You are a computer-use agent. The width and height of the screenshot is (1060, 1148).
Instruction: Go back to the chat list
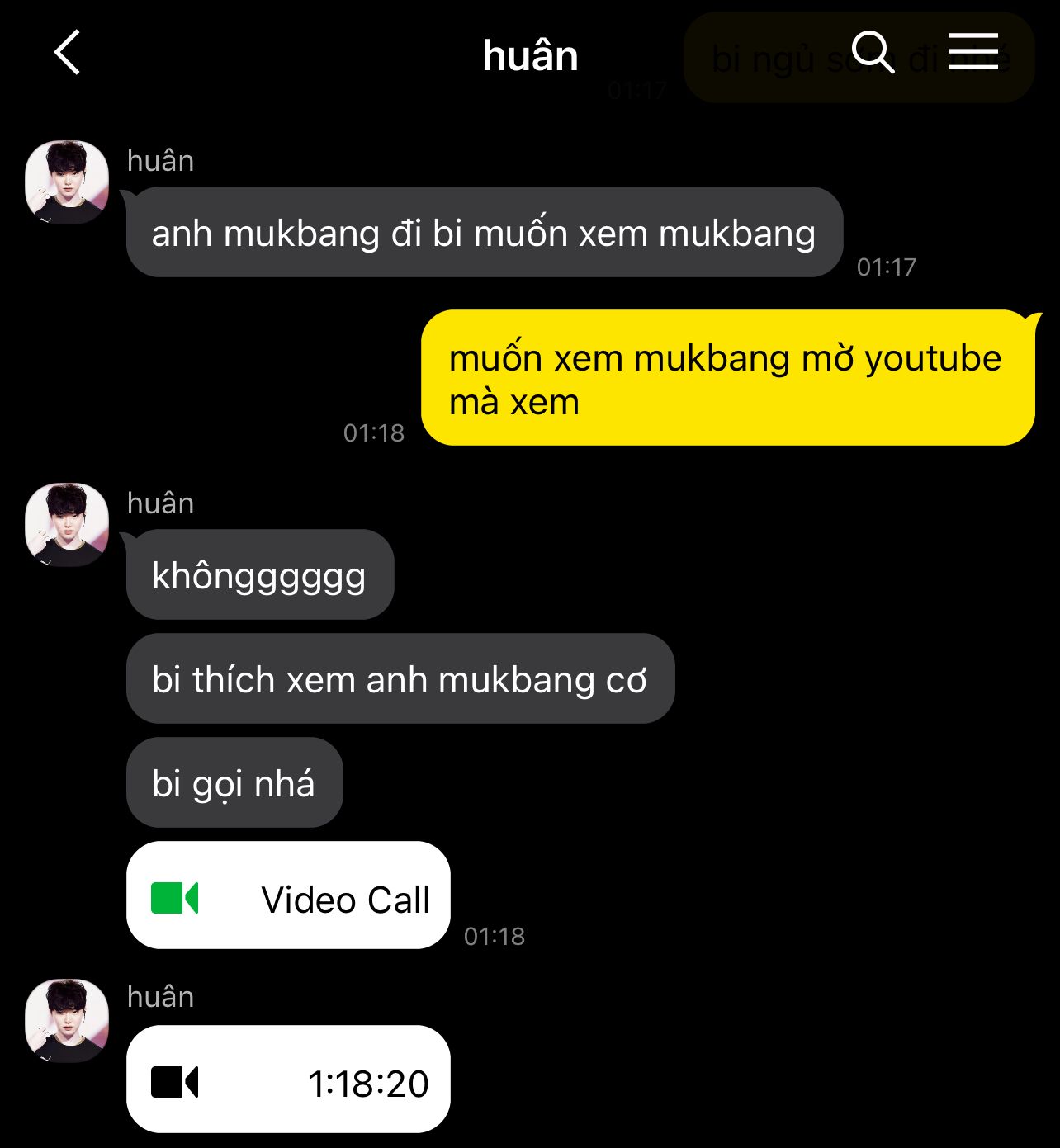(x=68, y=53)
